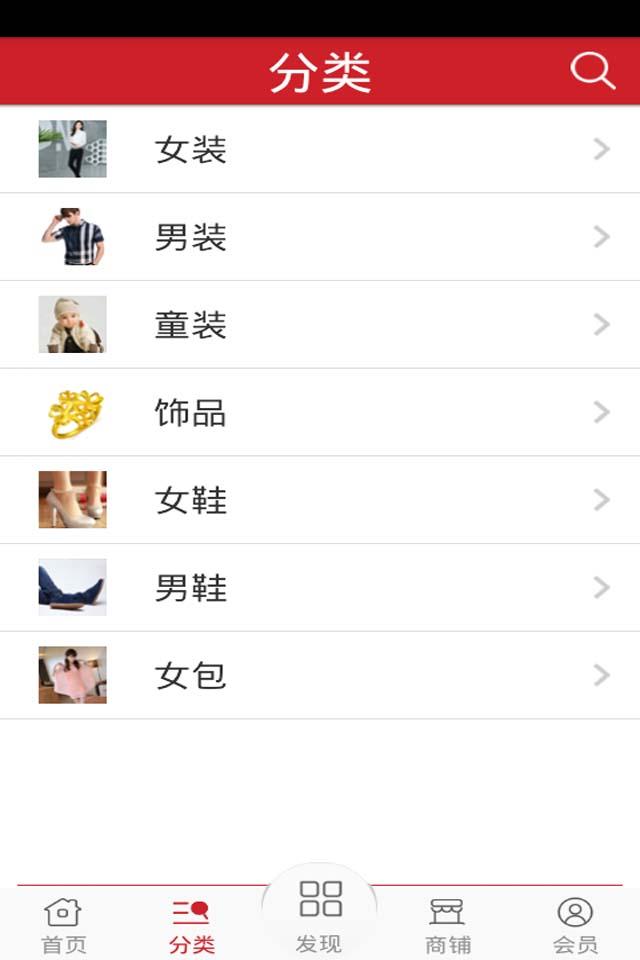Image resolution: width=640 pixels, height=960 pixels.
Task: Switch to the 商铺 tab
Action: (x=447, y=925)
